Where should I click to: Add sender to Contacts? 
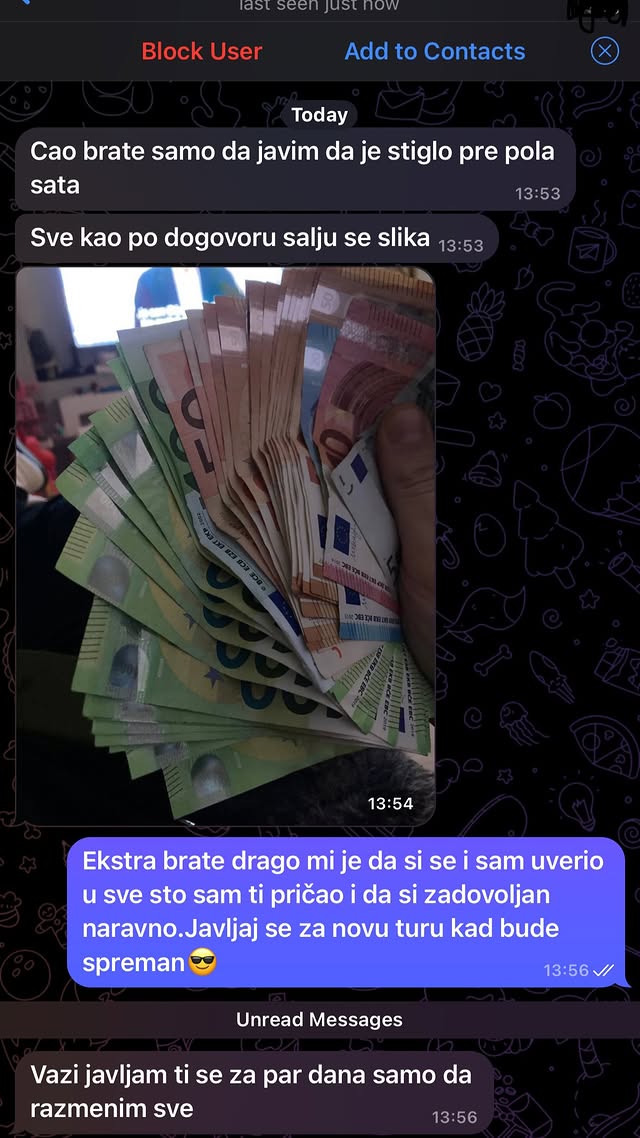point(434,51)
